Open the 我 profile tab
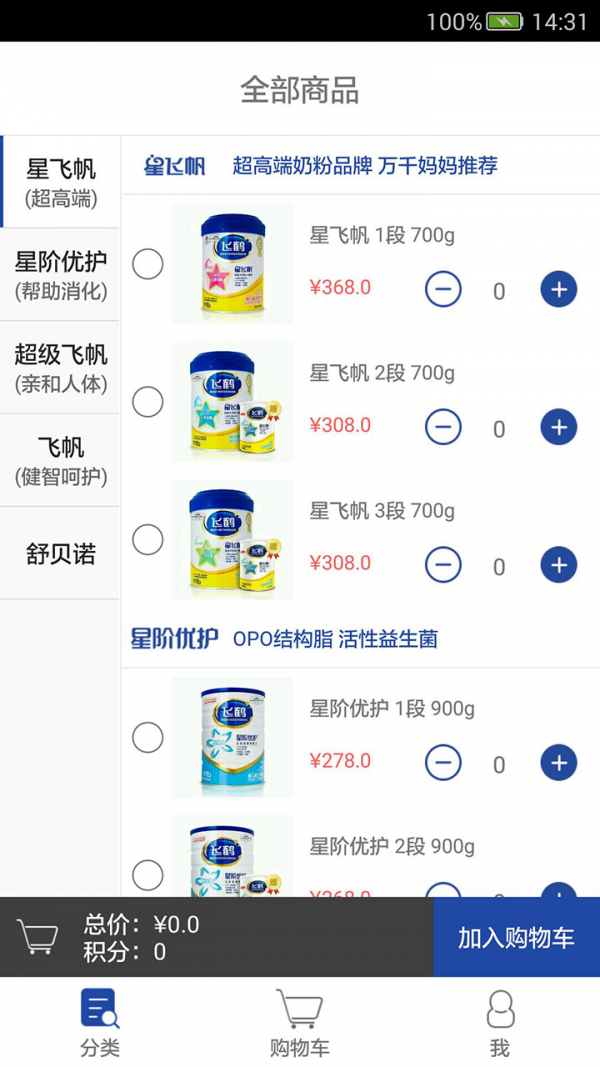This screenshot has height=1067, width=600. point(500,1022)
